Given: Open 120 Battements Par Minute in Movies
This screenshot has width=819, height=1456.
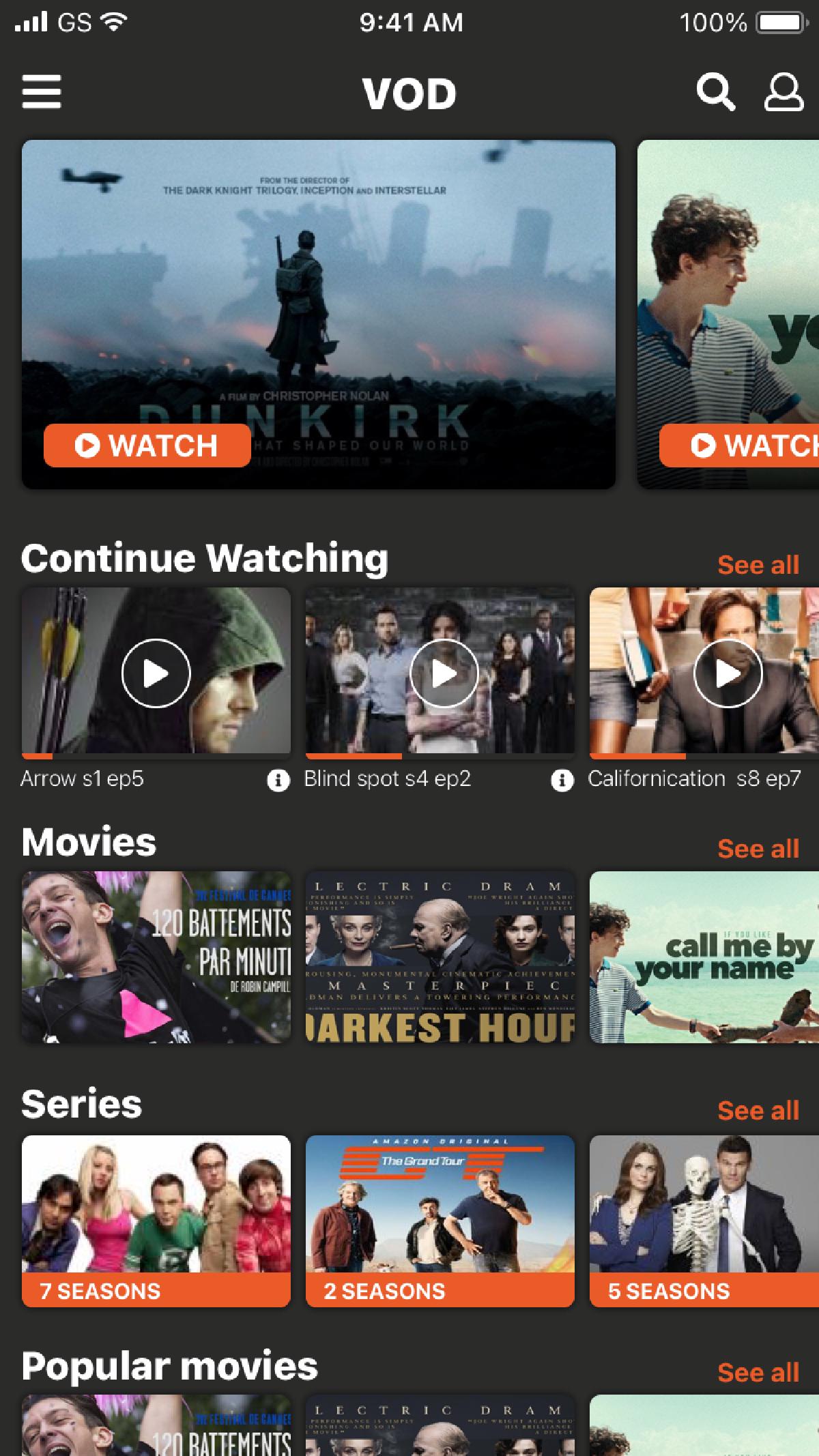Looking at the screenshot, I should [156, 957].
